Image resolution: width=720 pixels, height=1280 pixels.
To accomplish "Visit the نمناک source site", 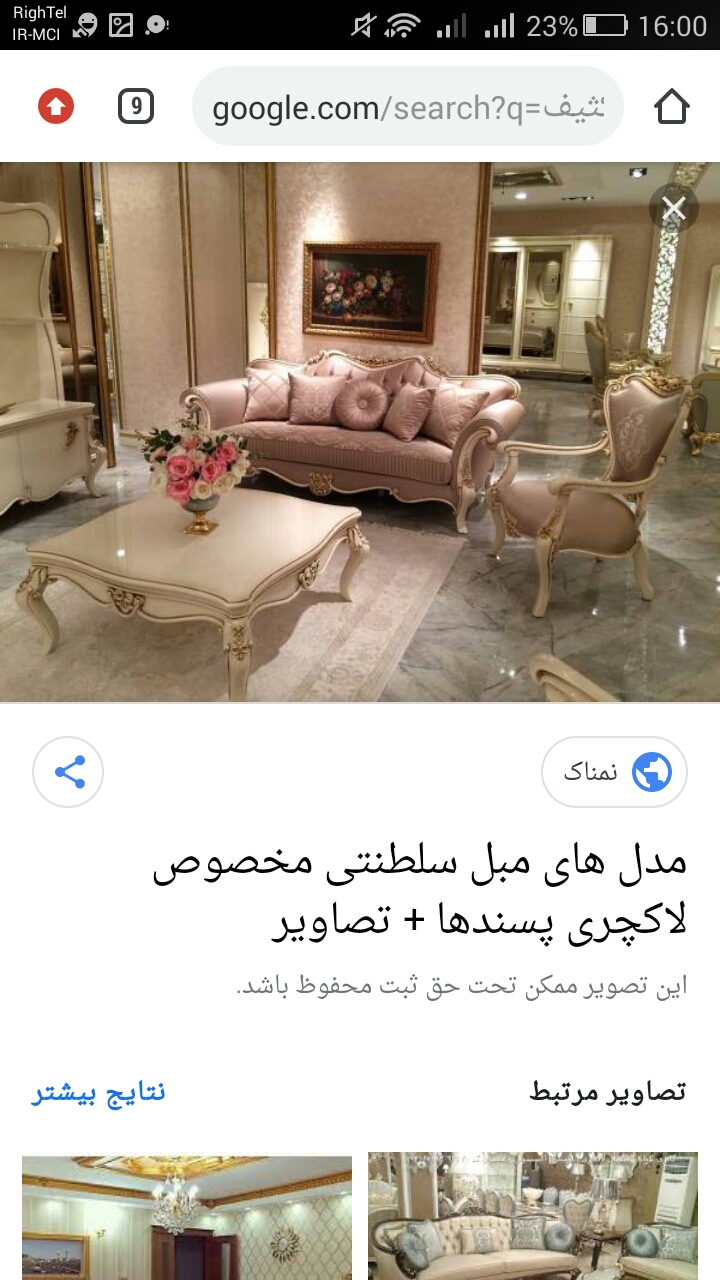I will tap(614, 772).
